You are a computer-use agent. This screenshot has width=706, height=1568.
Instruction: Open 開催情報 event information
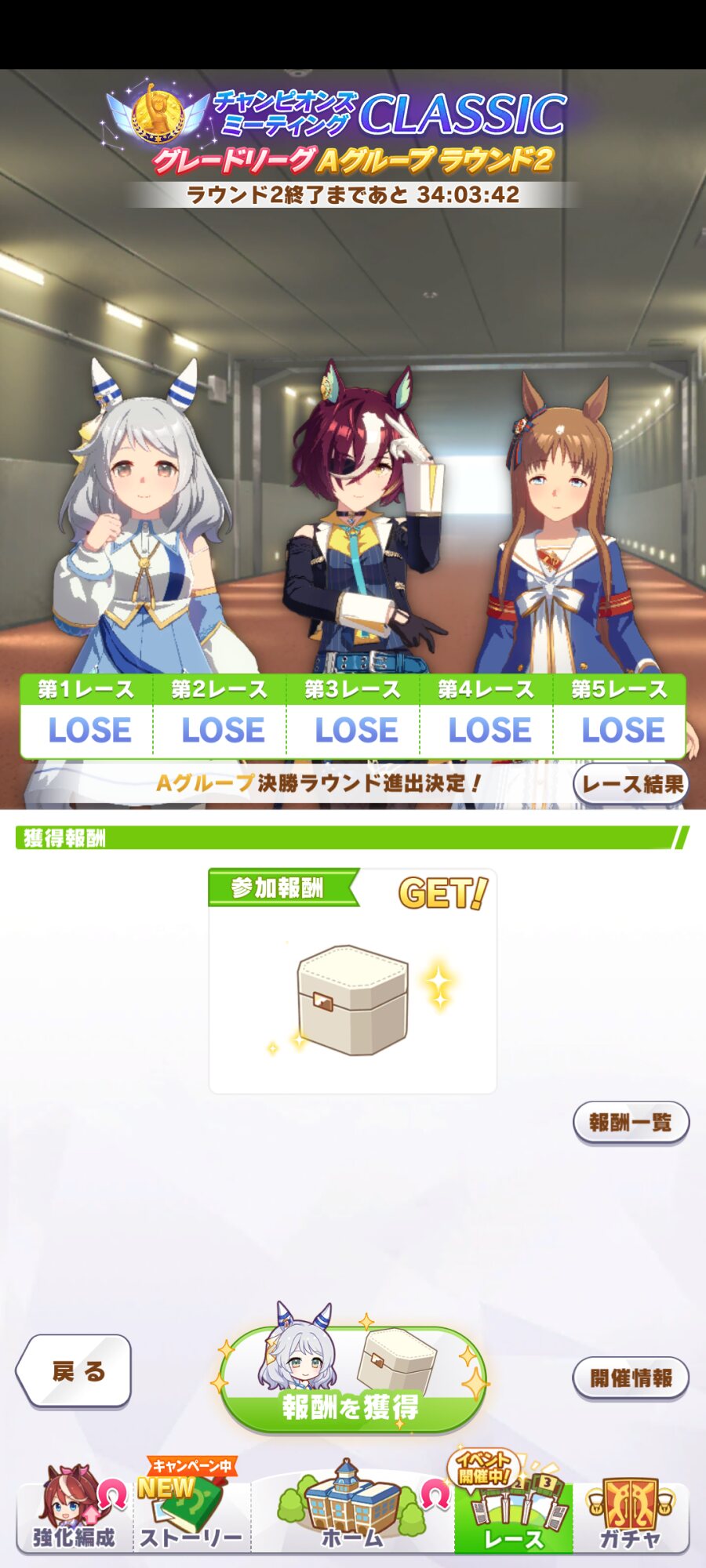tap(631, 1378)
